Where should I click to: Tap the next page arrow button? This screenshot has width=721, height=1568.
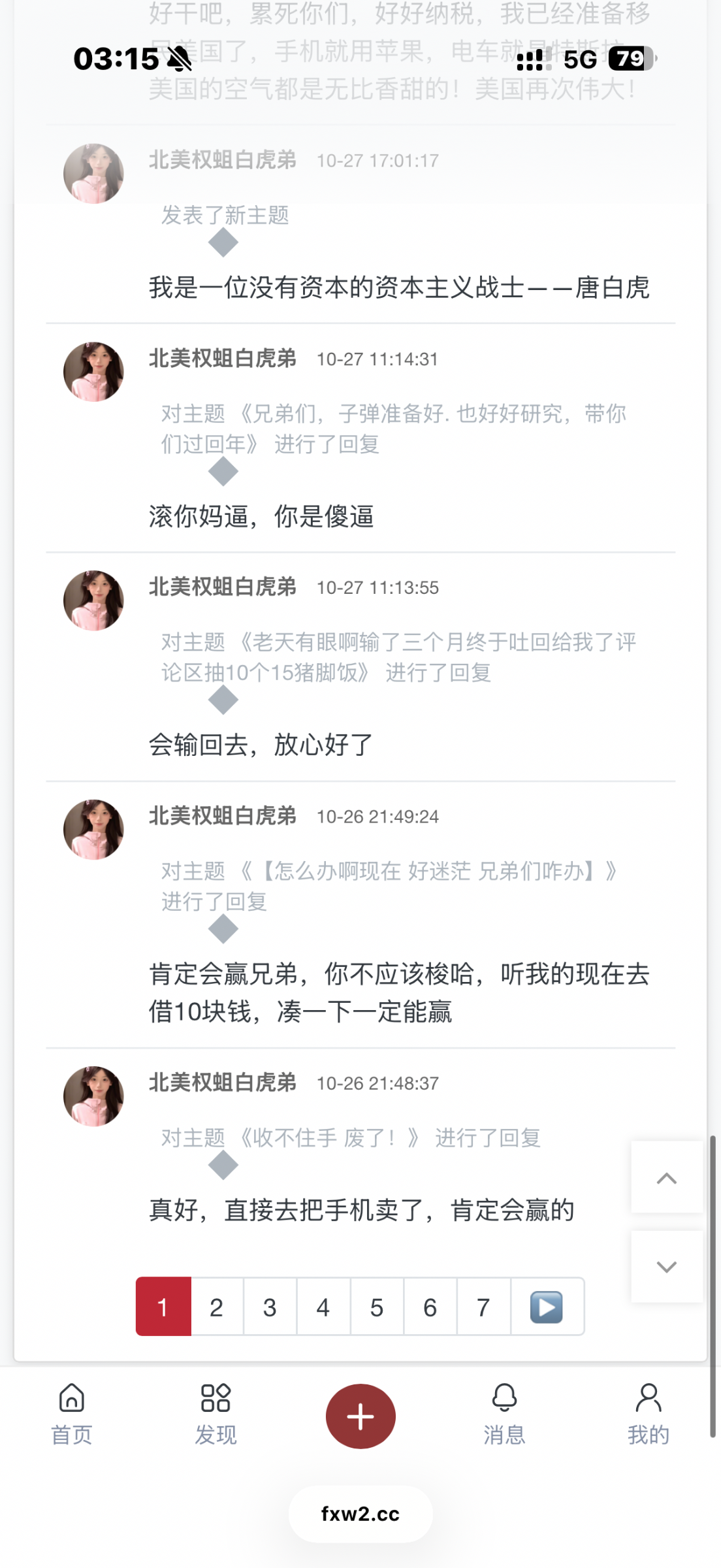[x=546, y=1307]
